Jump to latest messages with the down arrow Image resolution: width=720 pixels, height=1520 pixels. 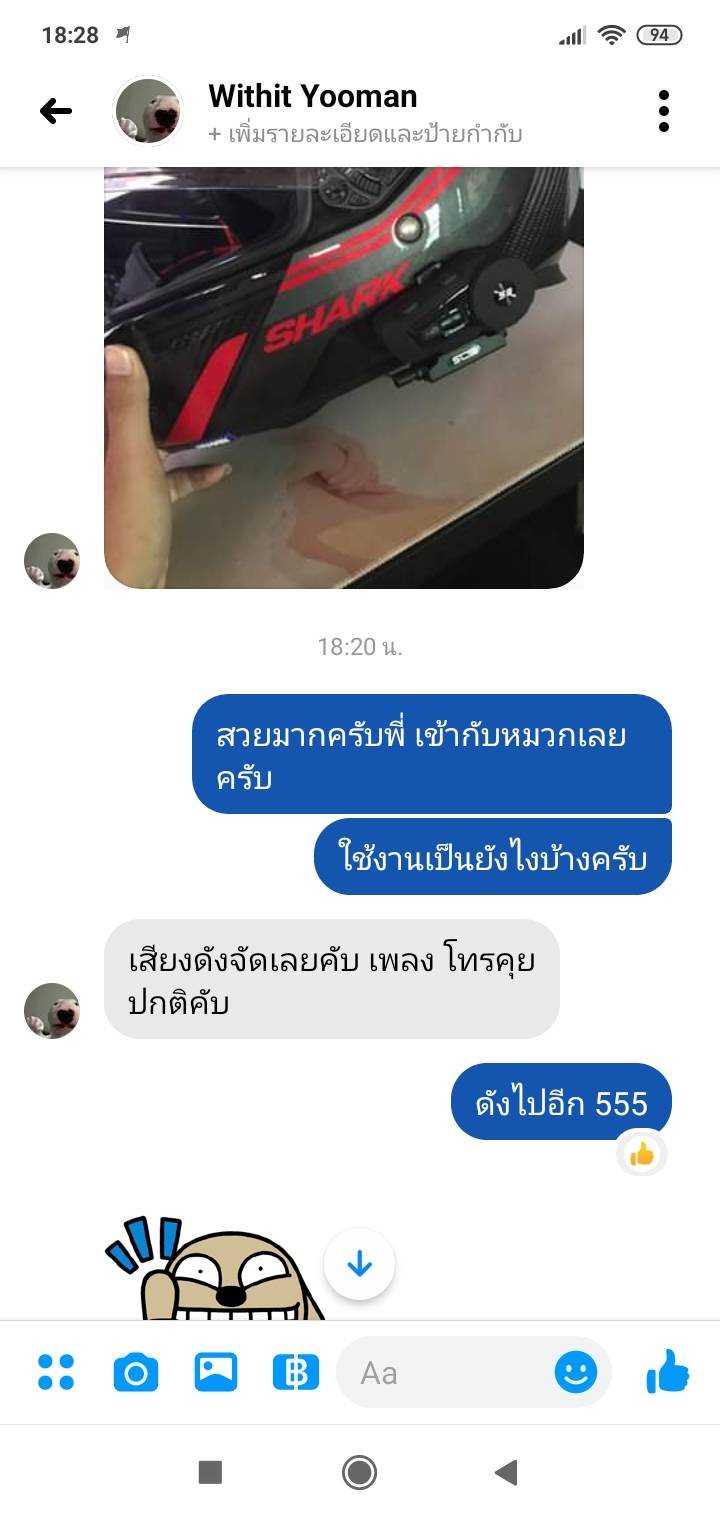359,1265
